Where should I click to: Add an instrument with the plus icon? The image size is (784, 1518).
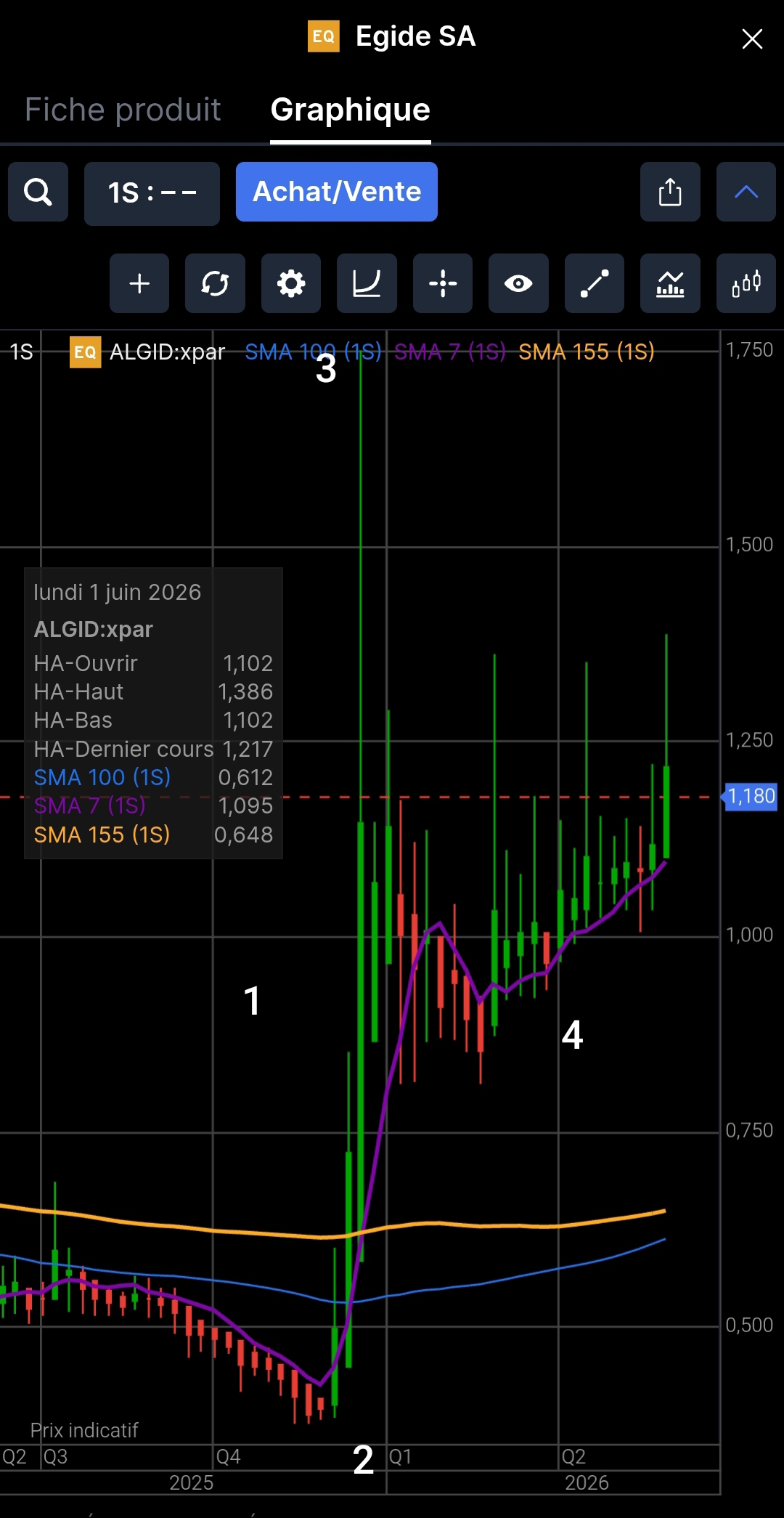pyautogui.click(x=139, y=283)
